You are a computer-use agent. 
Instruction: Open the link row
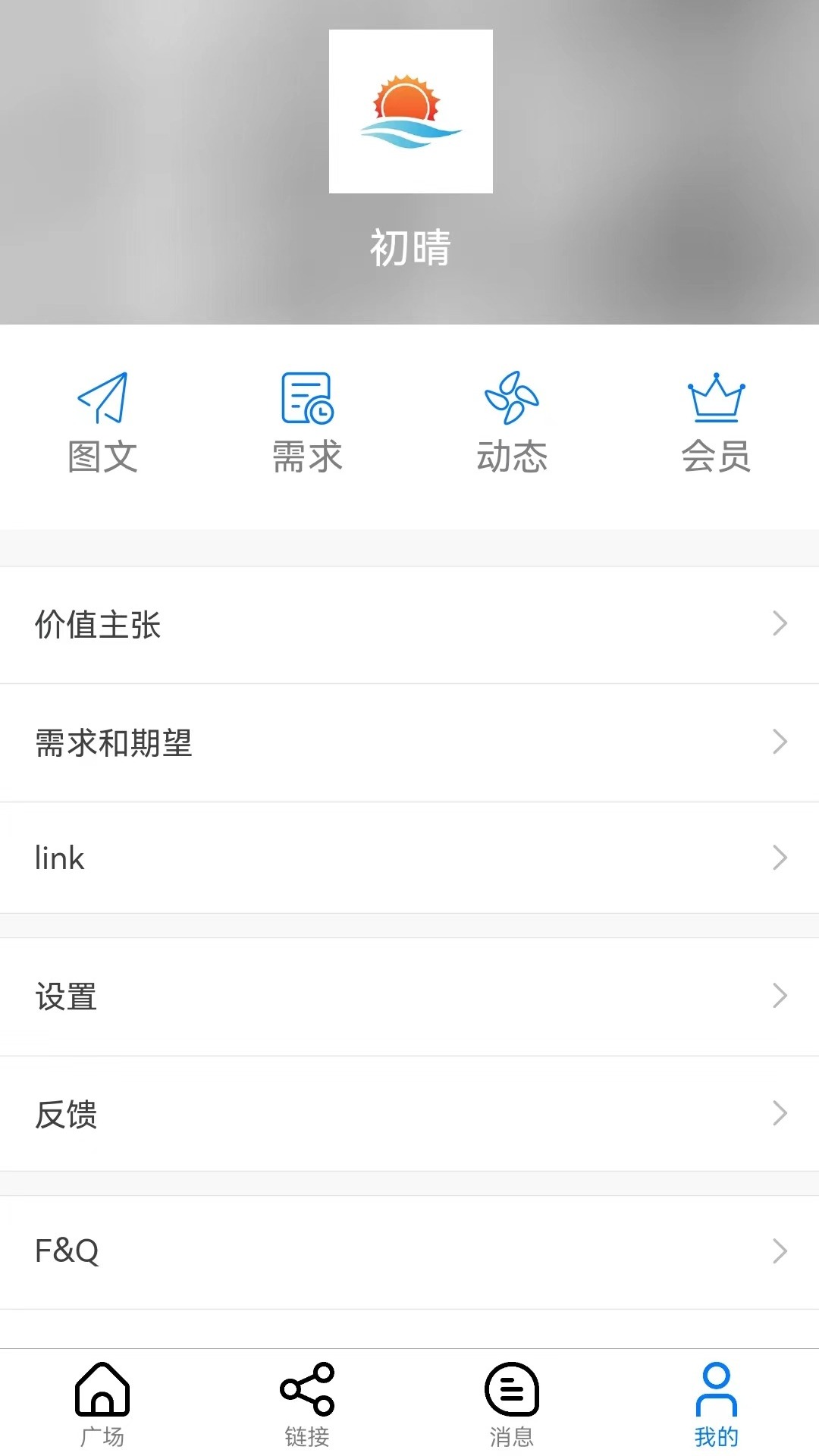[409, 858]
